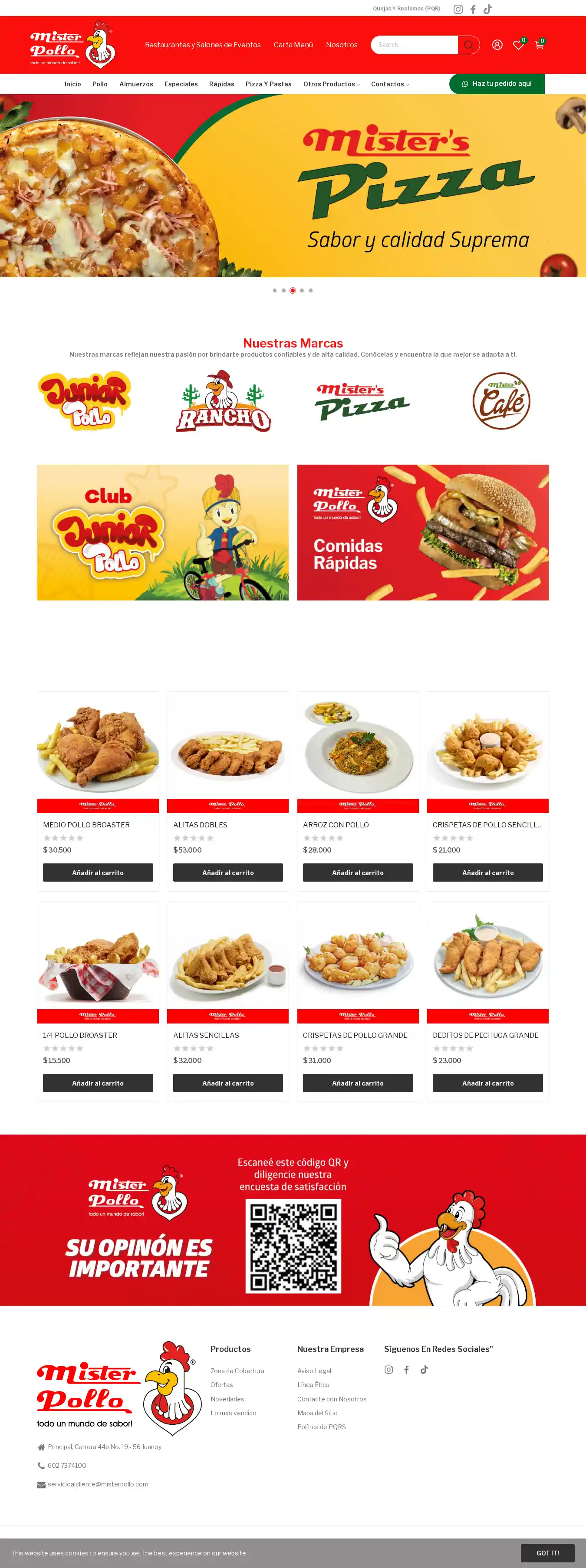Open the shopping cart icon
This screenshot has height=1568, width=586.
coord(539,45)
